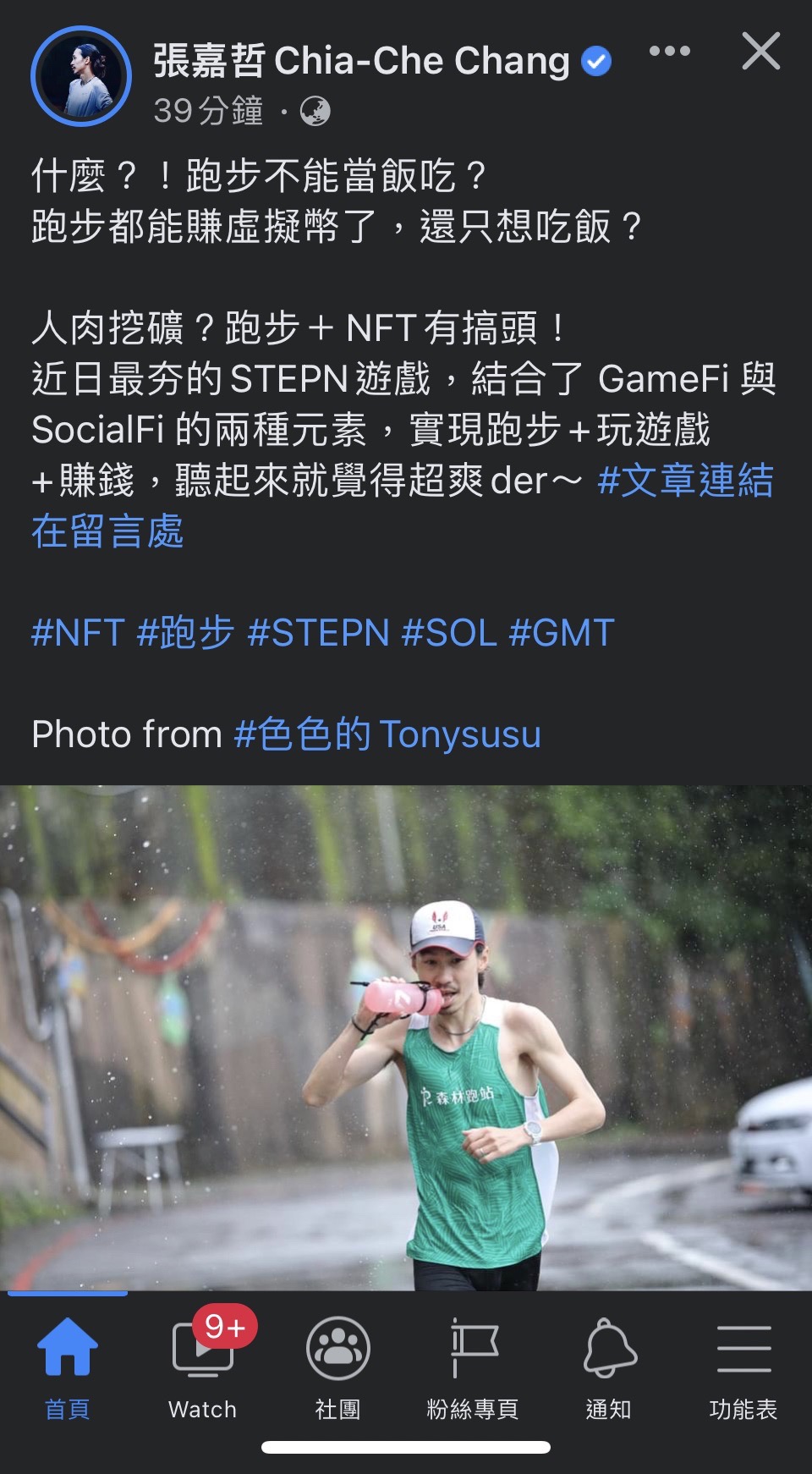Image resolution: width=812 pixels, height=1474 pixels.
Task: View the runner photo in the post
Action: pos(406,1037)
